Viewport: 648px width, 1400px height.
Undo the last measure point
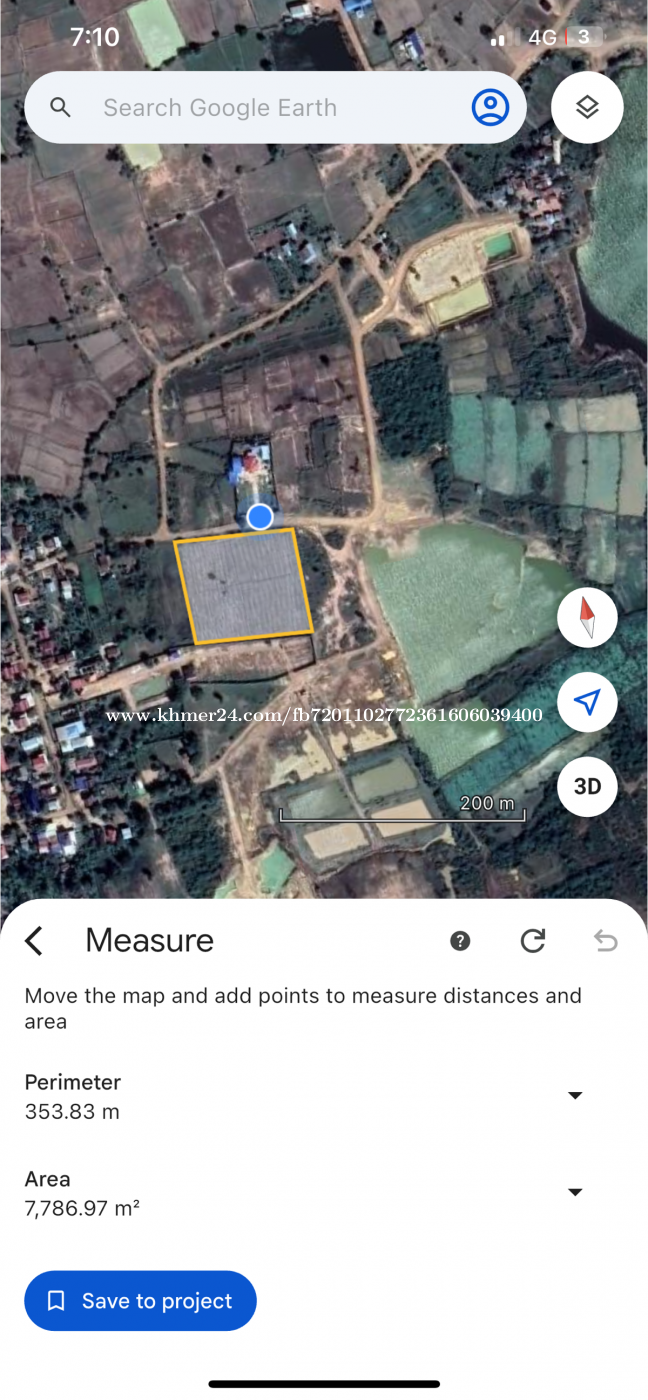(x=605, y=941)
